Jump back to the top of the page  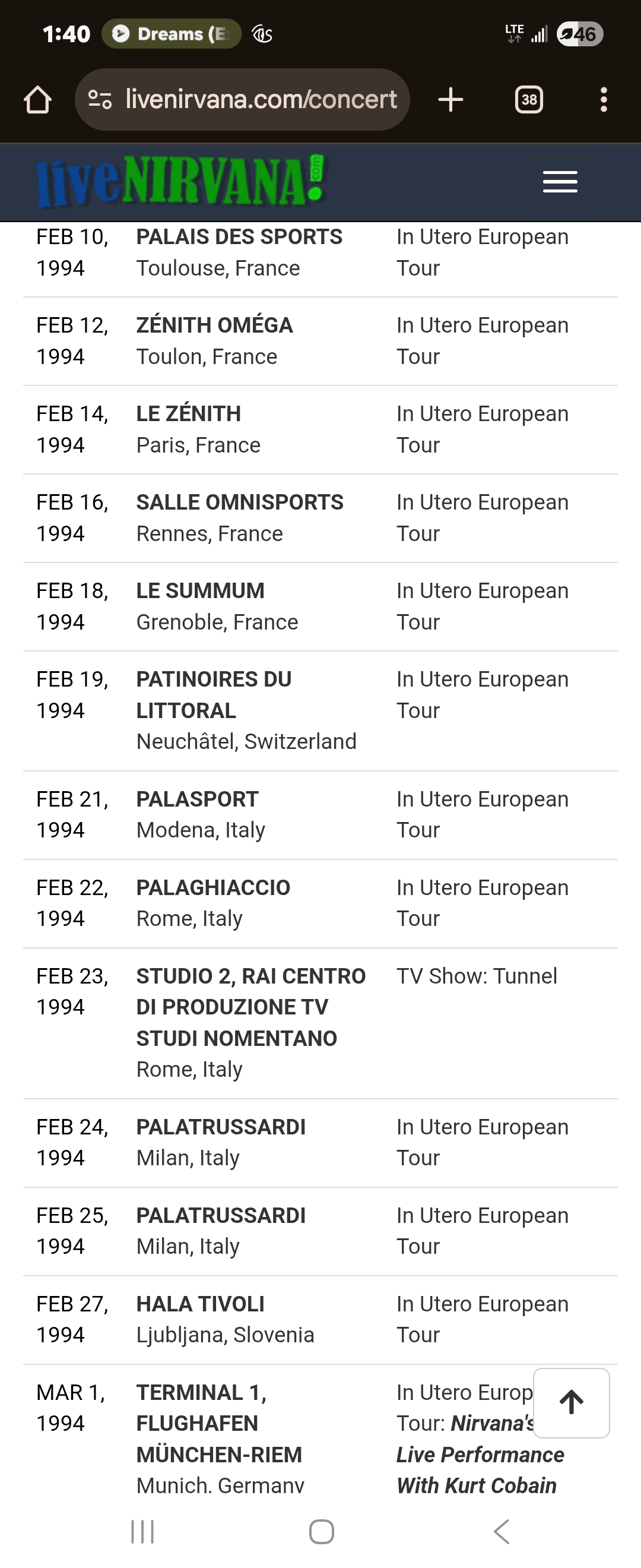pos(571,1402)
